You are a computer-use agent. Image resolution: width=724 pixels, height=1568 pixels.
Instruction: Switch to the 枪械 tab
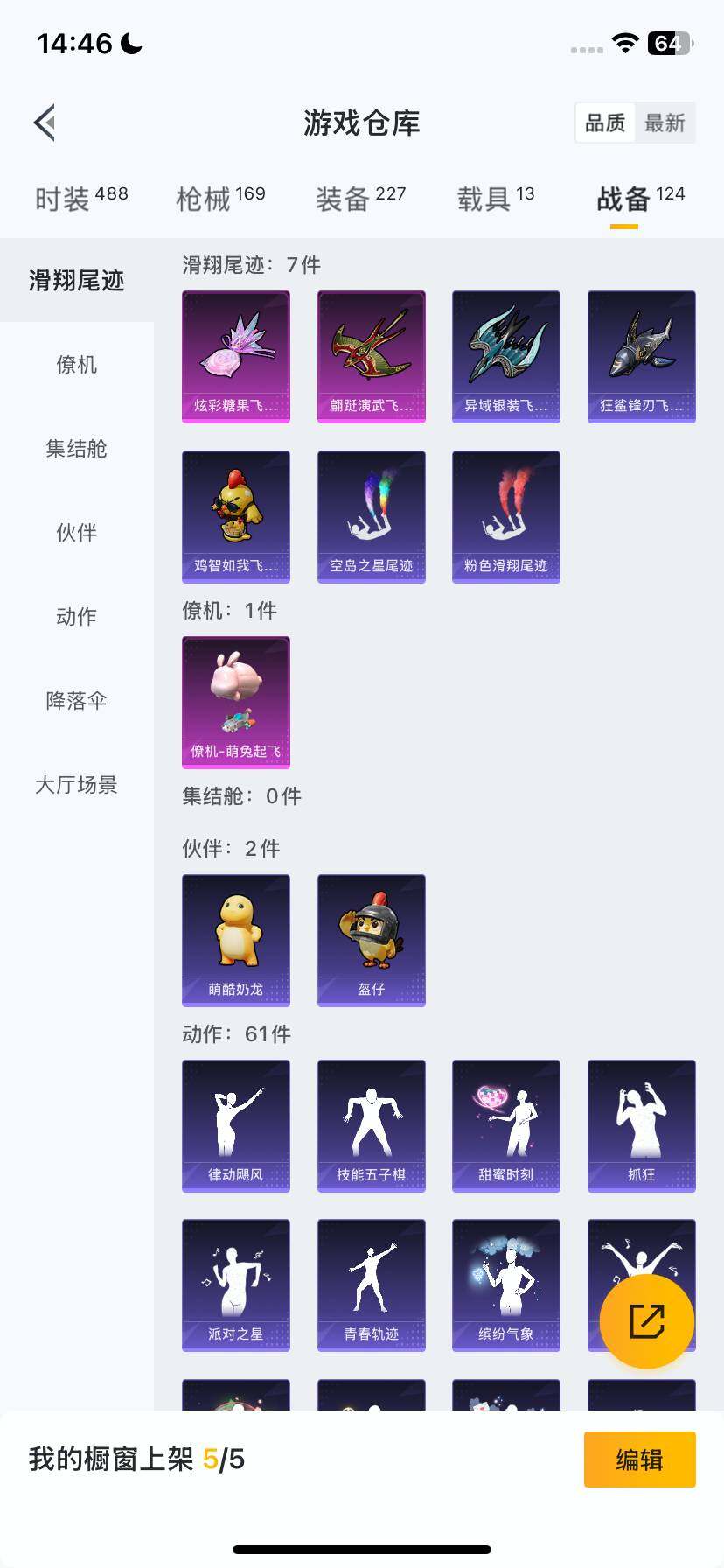tap(220, 199)
